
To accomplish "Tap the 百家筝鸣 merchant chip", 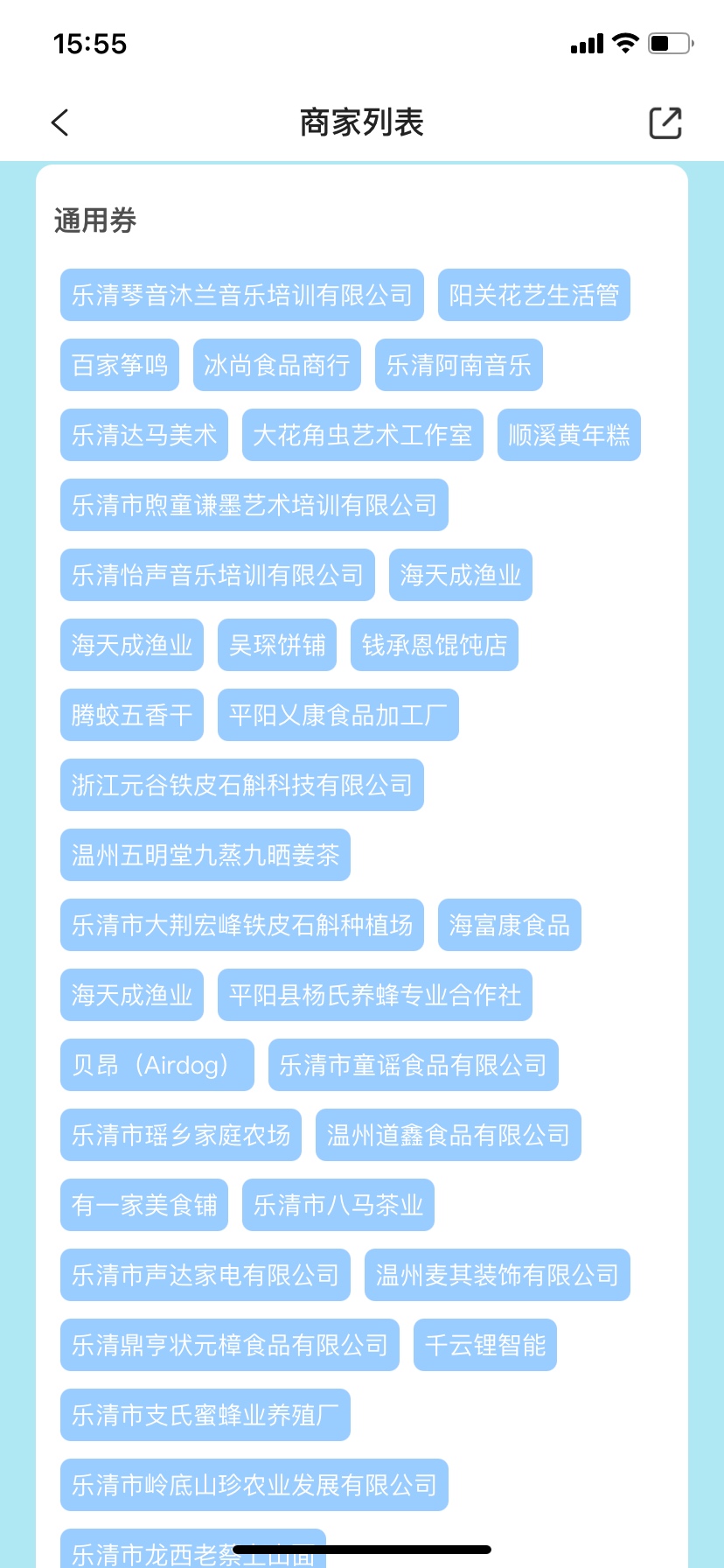I will (x=119, y=365).
